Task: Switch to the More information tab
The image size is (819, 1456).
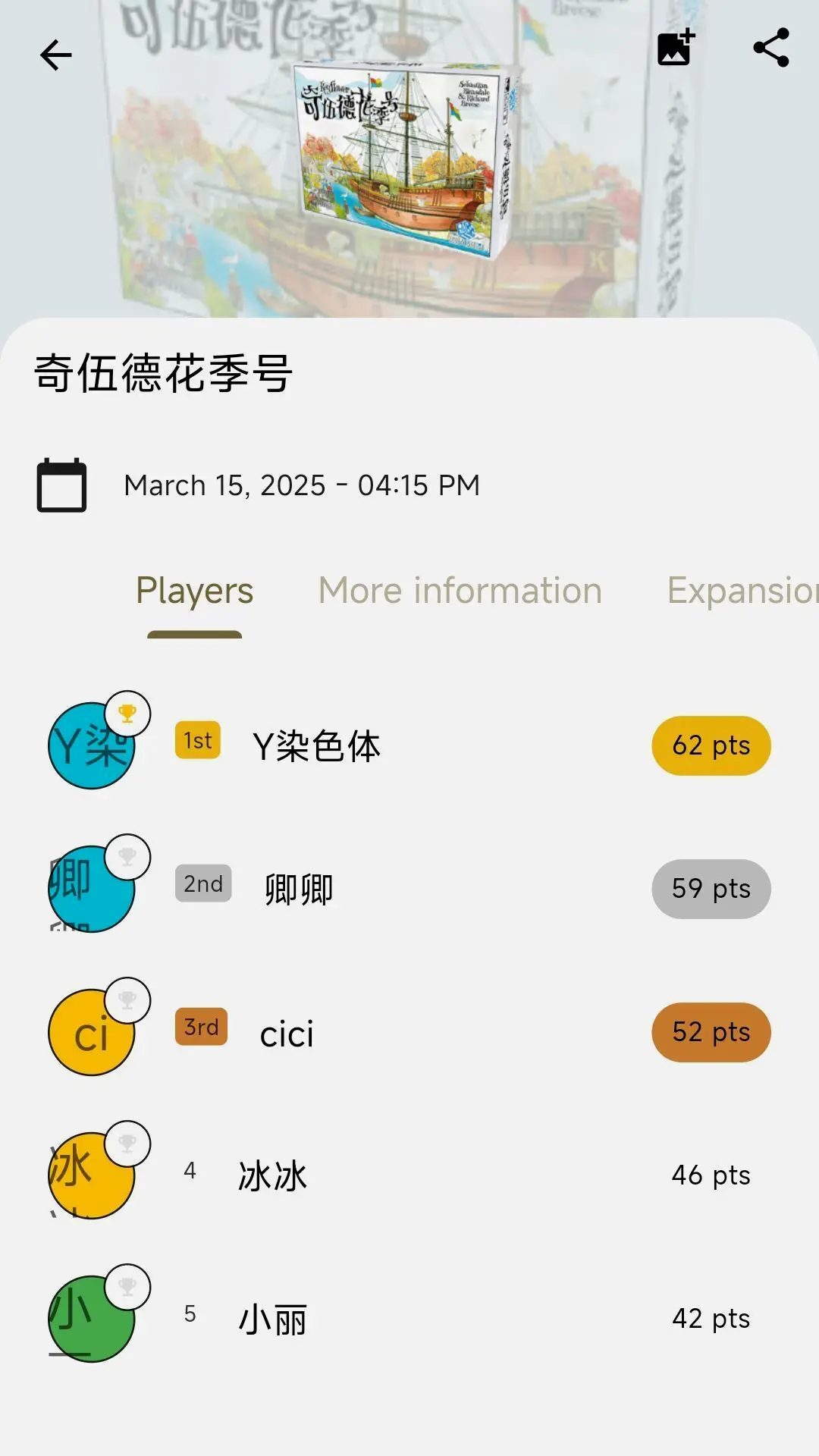Action: 460,591
